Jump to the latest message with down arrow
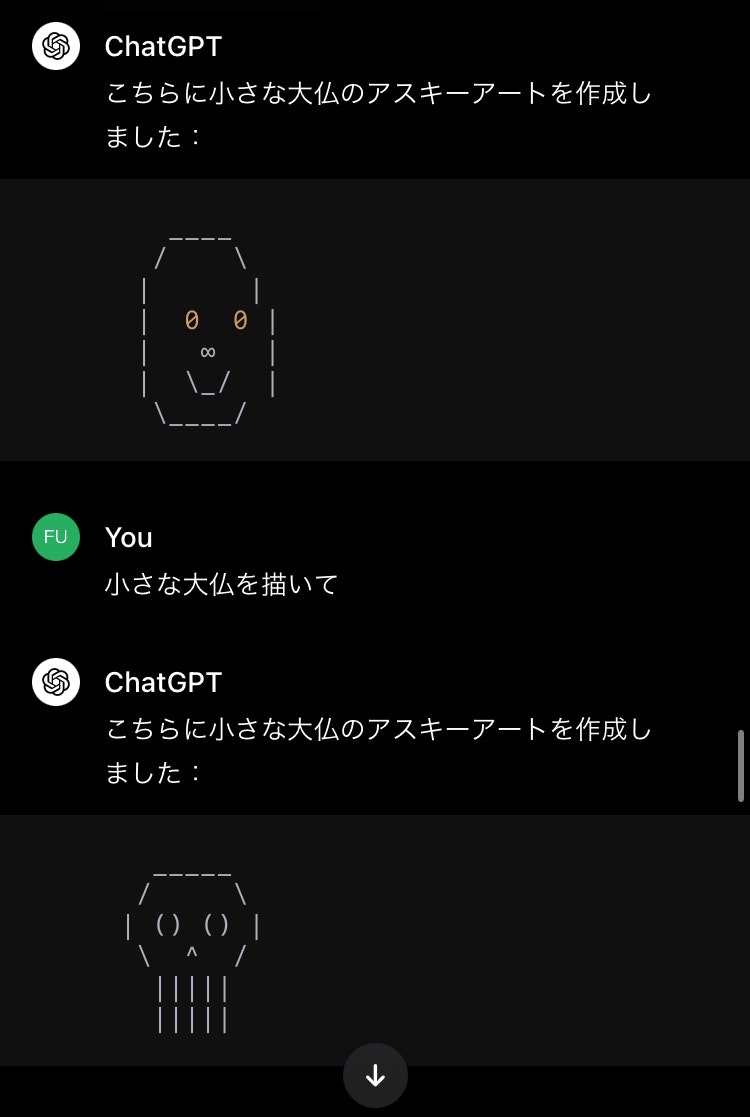 click(375, 1075)
